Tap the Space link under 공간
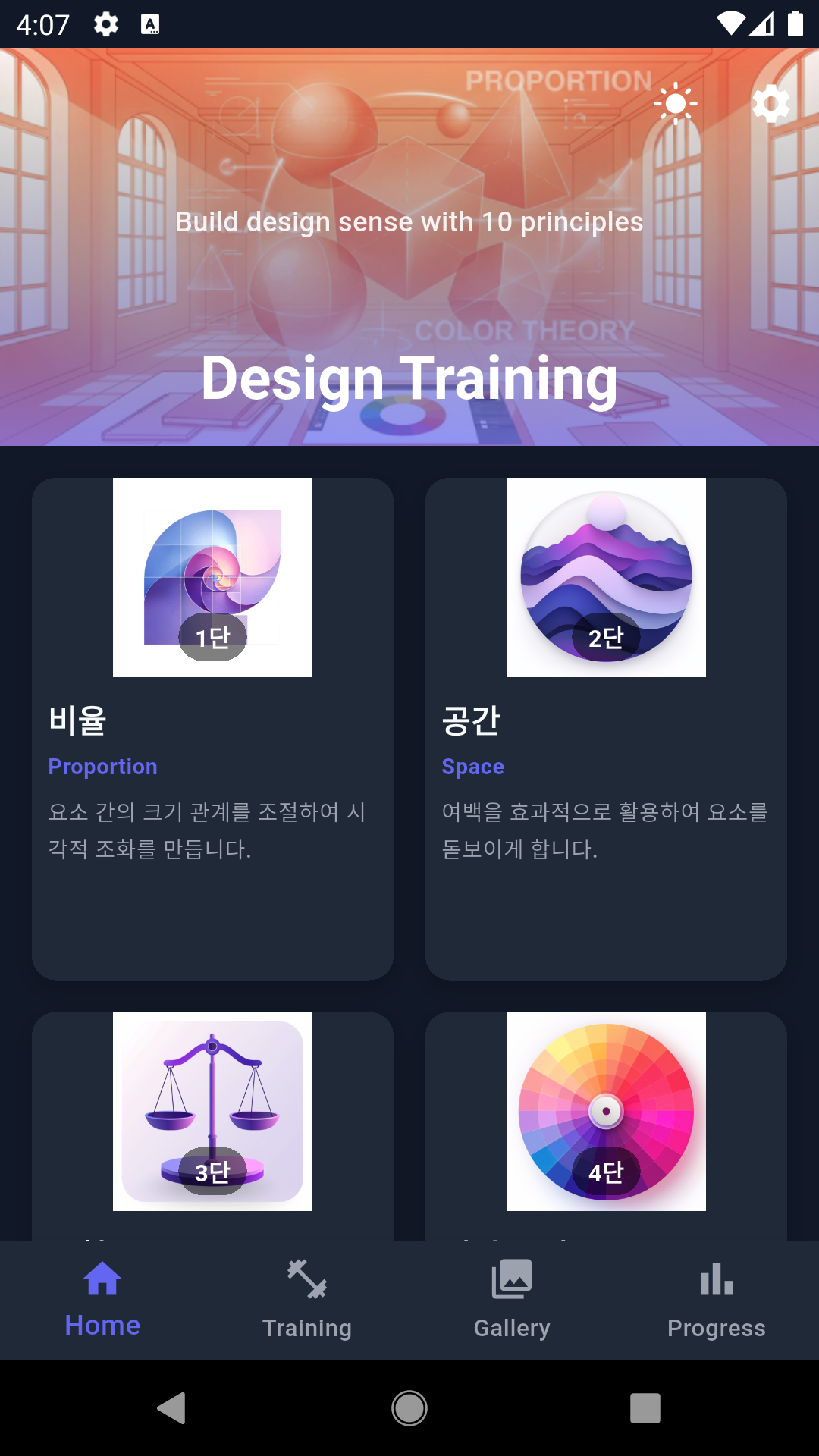This screenshot has width=819, height=1456. pos(473,766)
